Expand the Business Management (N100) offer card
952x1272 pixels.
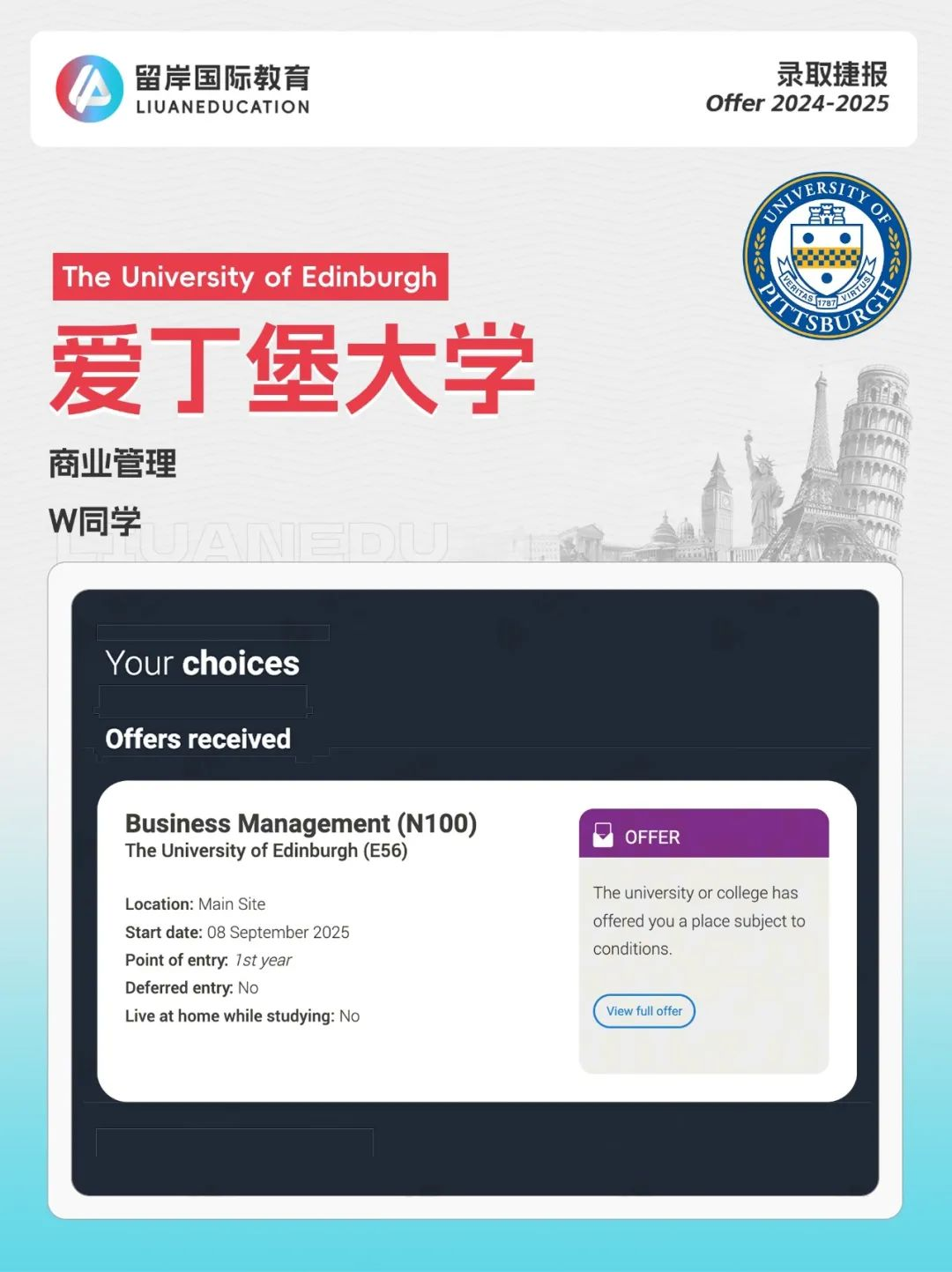tap(301, 823)
